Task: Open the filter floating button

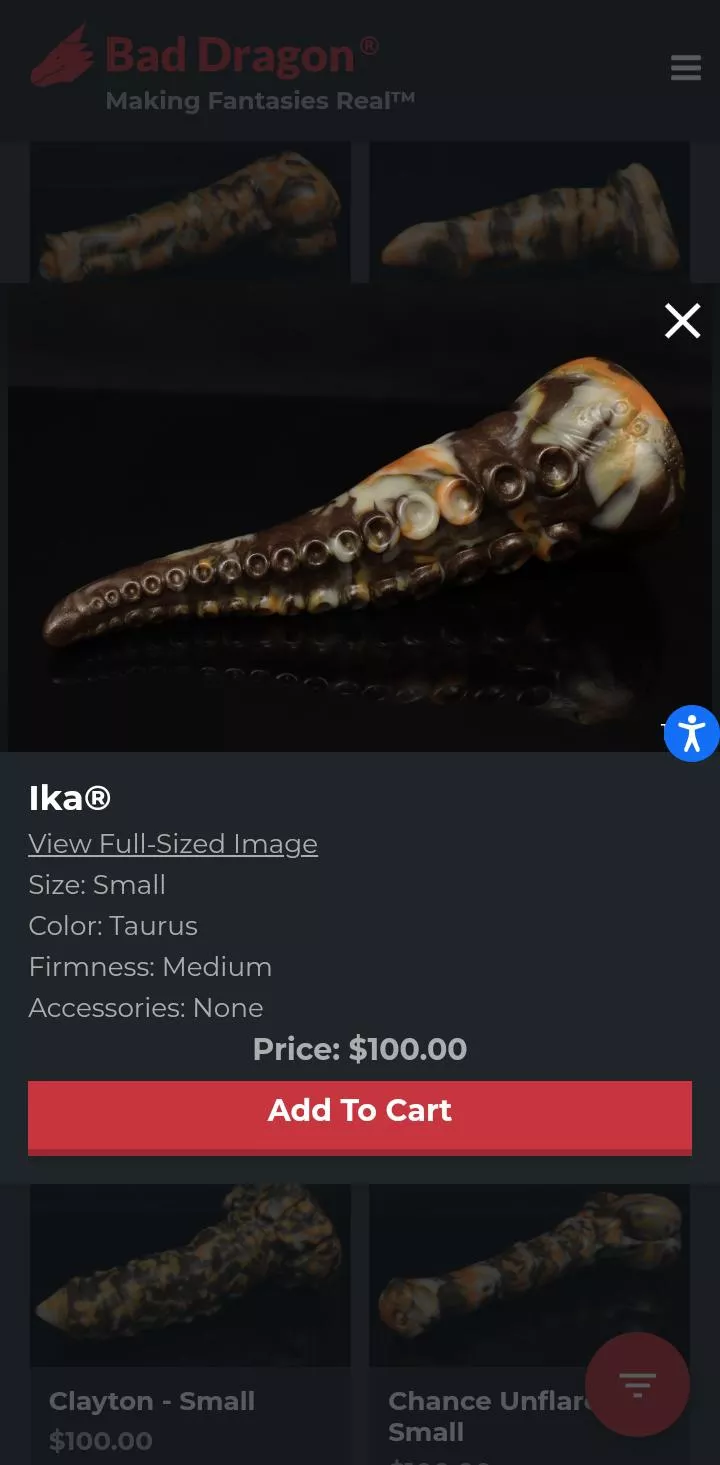Action: (x=637, y=1384)
